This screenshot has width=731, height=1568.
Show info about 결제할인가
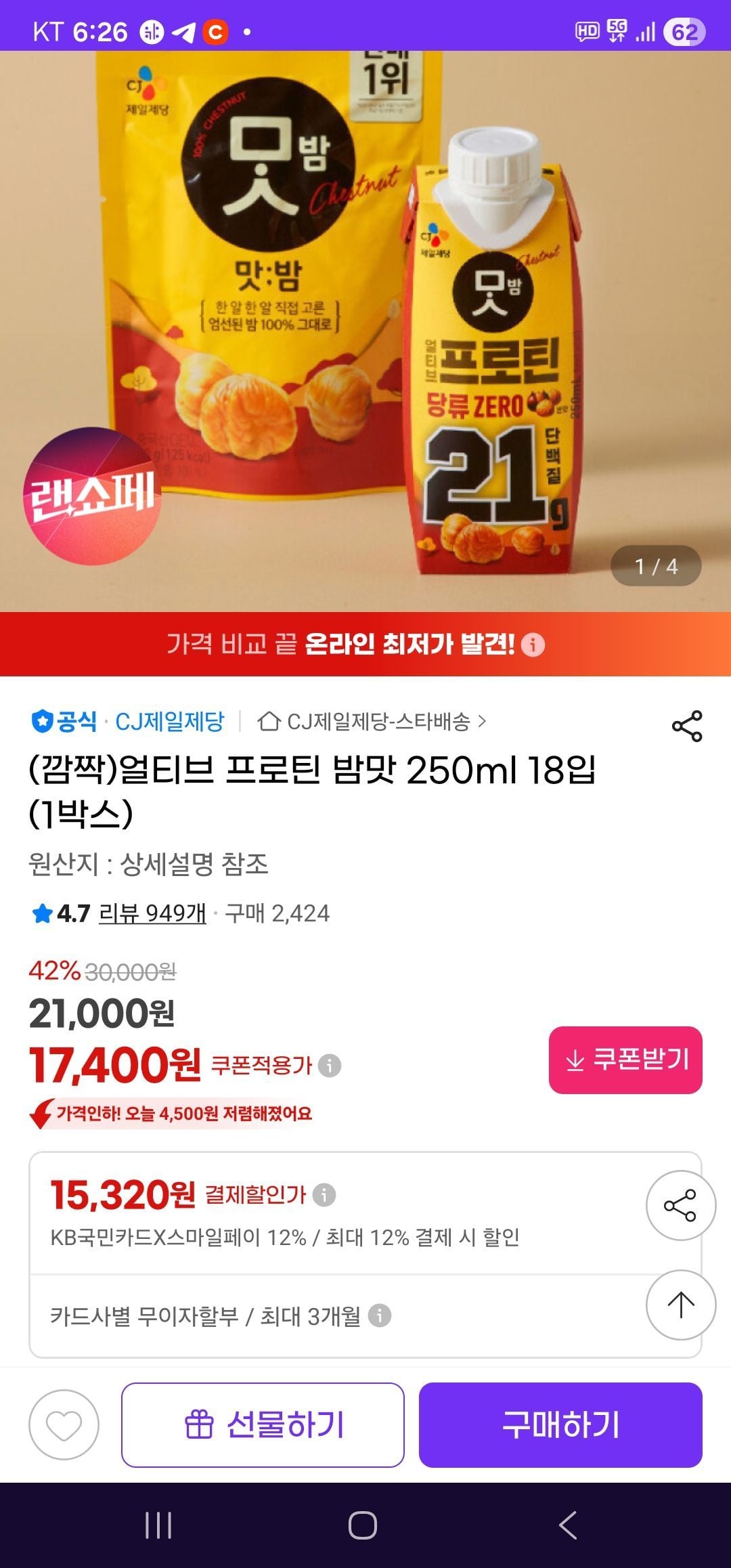(x=324, y=1195)
